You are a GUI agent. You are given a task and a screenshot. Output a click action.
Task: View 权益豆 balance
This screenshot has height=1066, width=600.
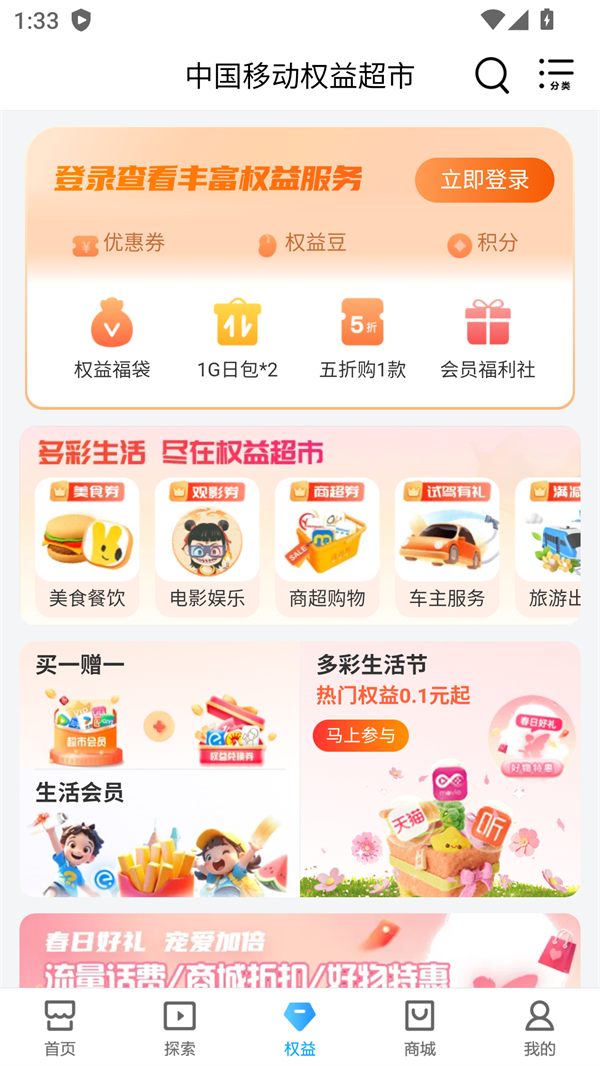coord(301,243)
